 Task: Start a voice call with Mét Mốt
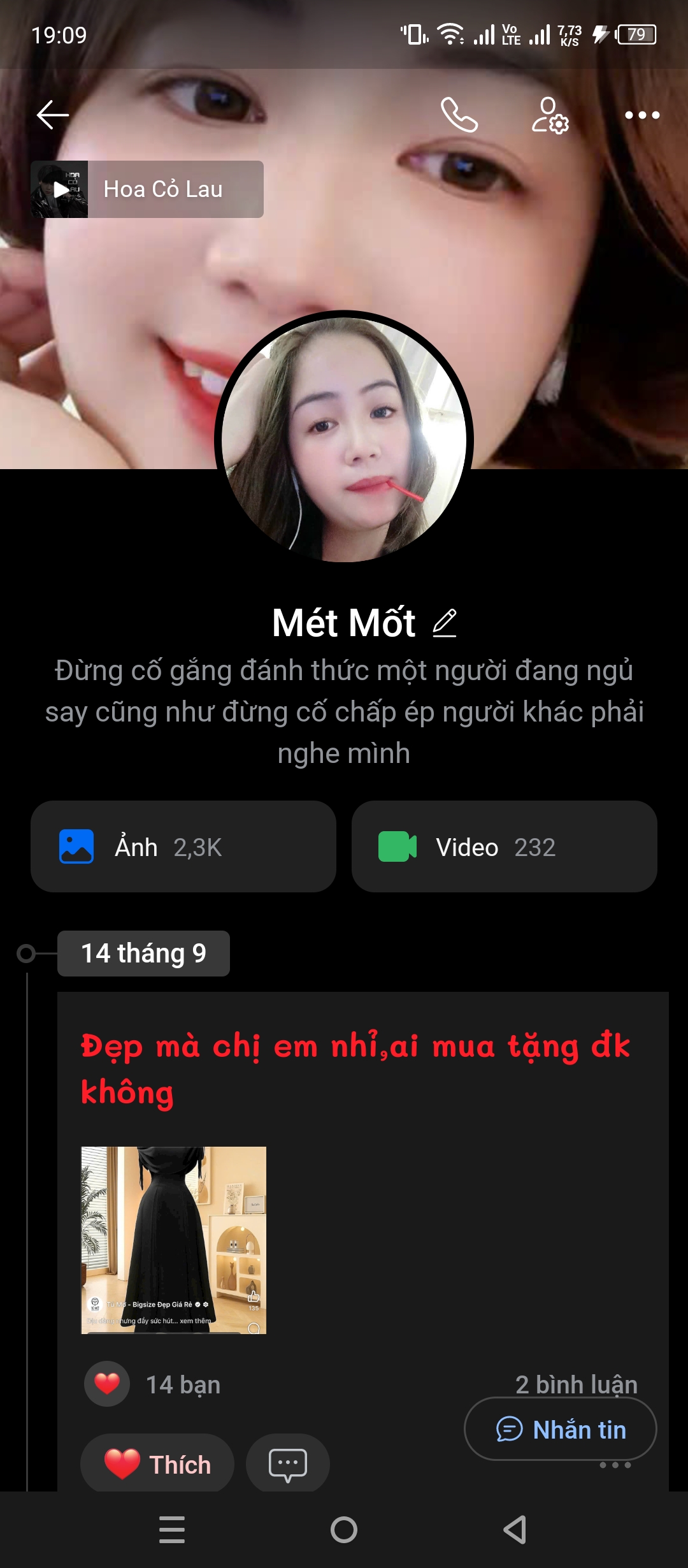pyautogui.click(x=459, y=115)
